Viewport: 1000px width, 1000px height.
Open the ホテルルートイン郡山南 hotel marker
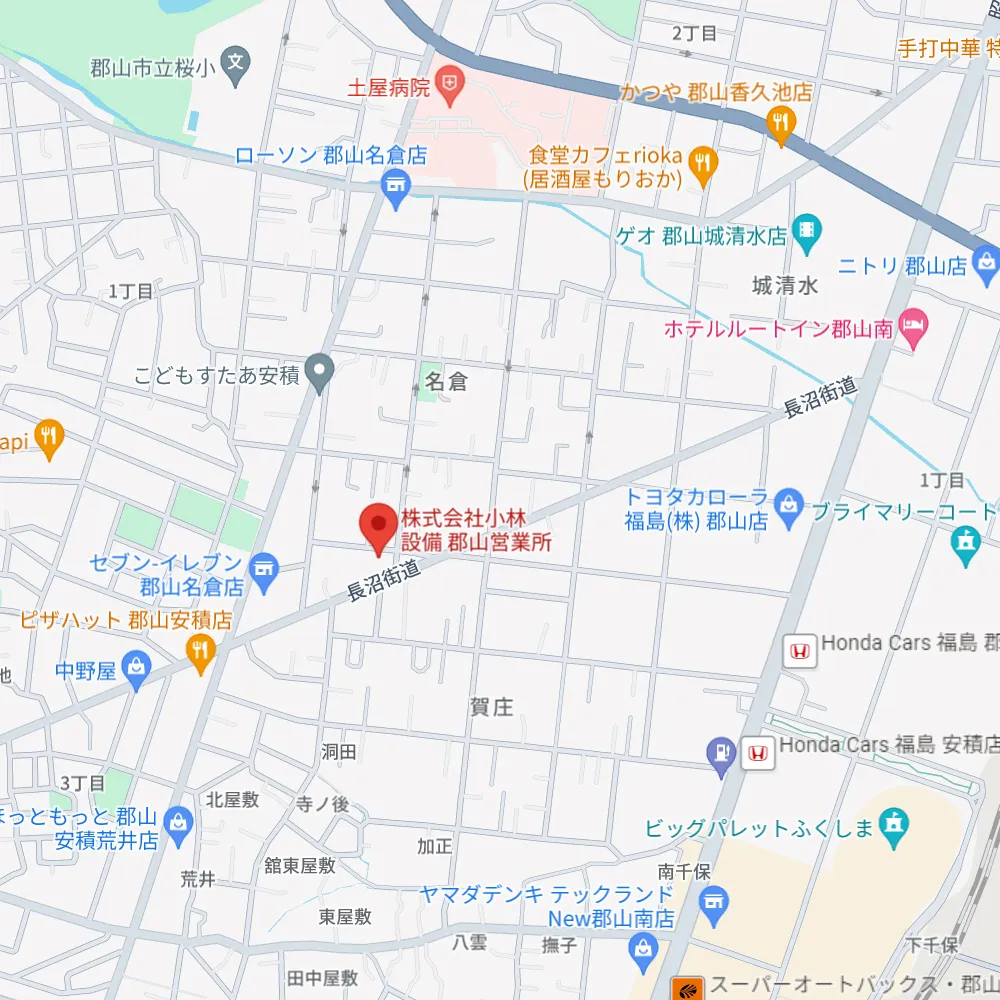pyautogui.click(x=912, y=327)
